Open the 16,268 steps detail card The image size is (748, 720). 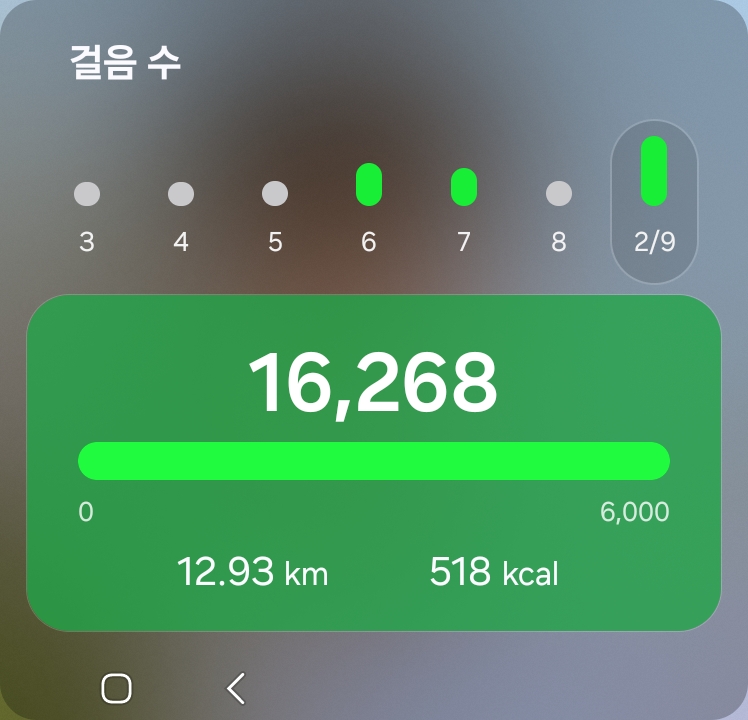[373, 462]
